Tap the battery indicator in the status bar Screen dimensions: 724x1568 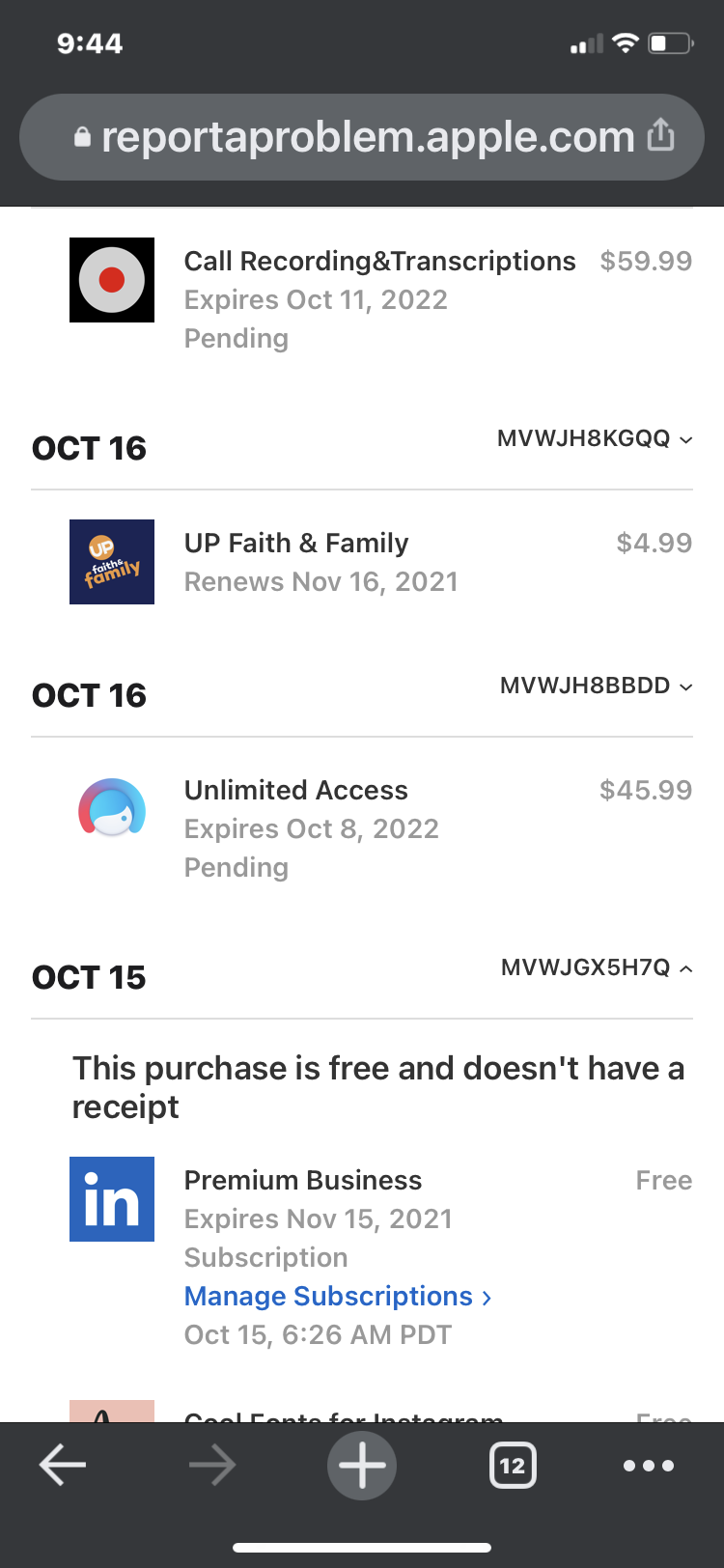[670, 42]
